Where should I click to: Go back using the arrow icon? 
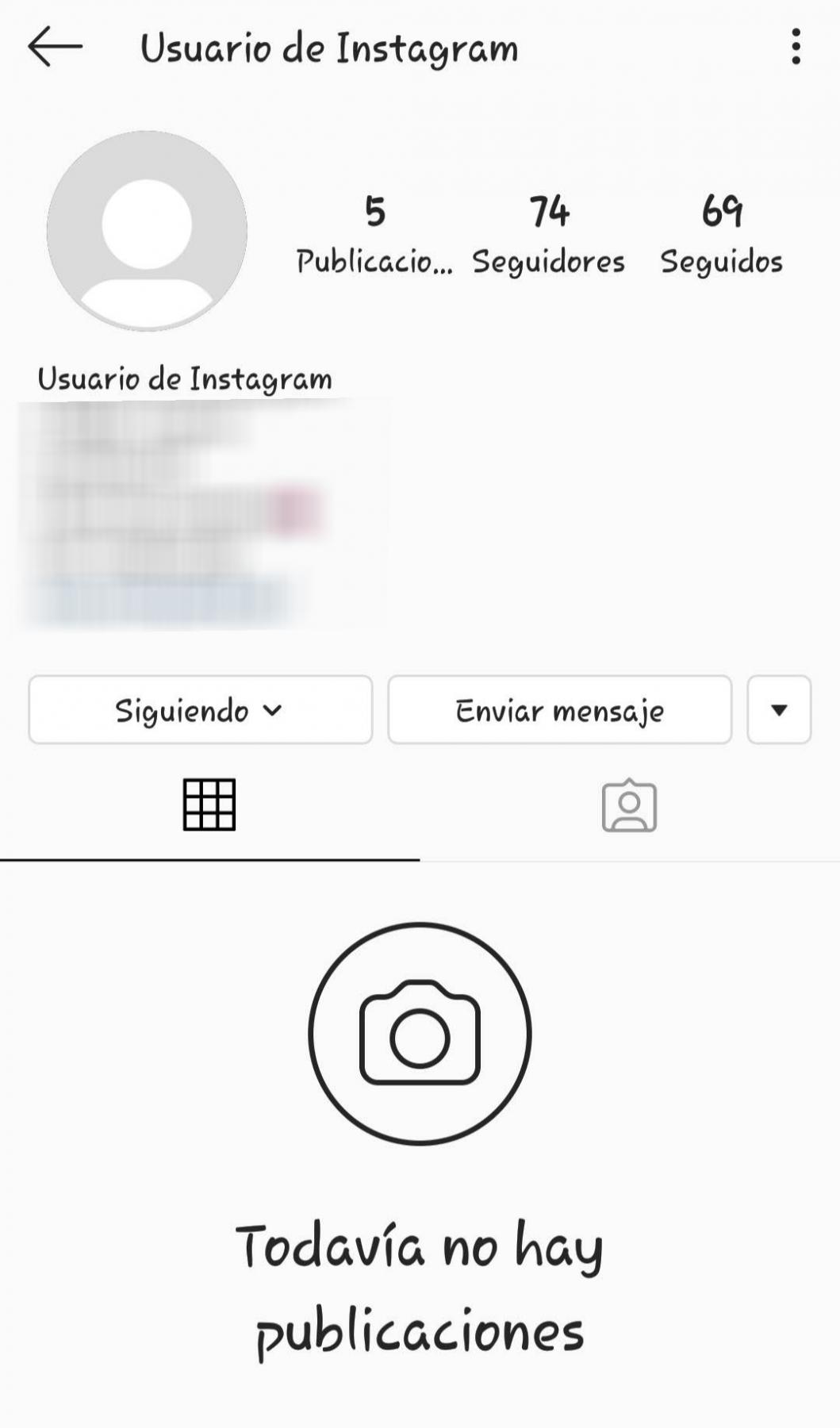point(55,47)
